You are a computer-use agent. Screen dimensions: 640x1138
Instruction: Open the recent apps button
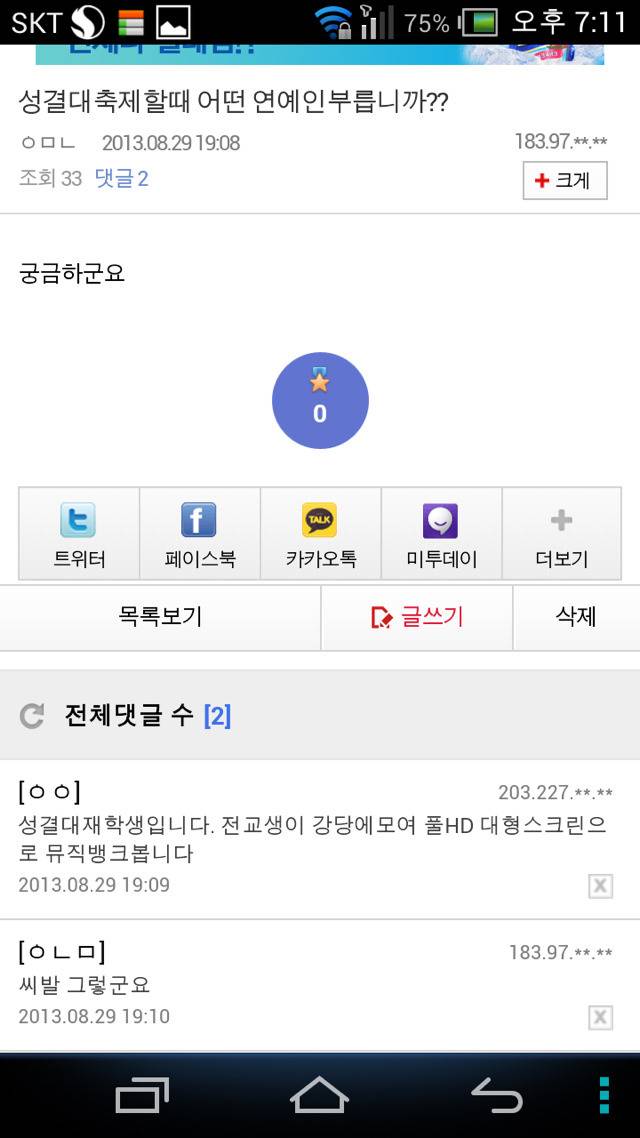click(x=142, y=1095)
